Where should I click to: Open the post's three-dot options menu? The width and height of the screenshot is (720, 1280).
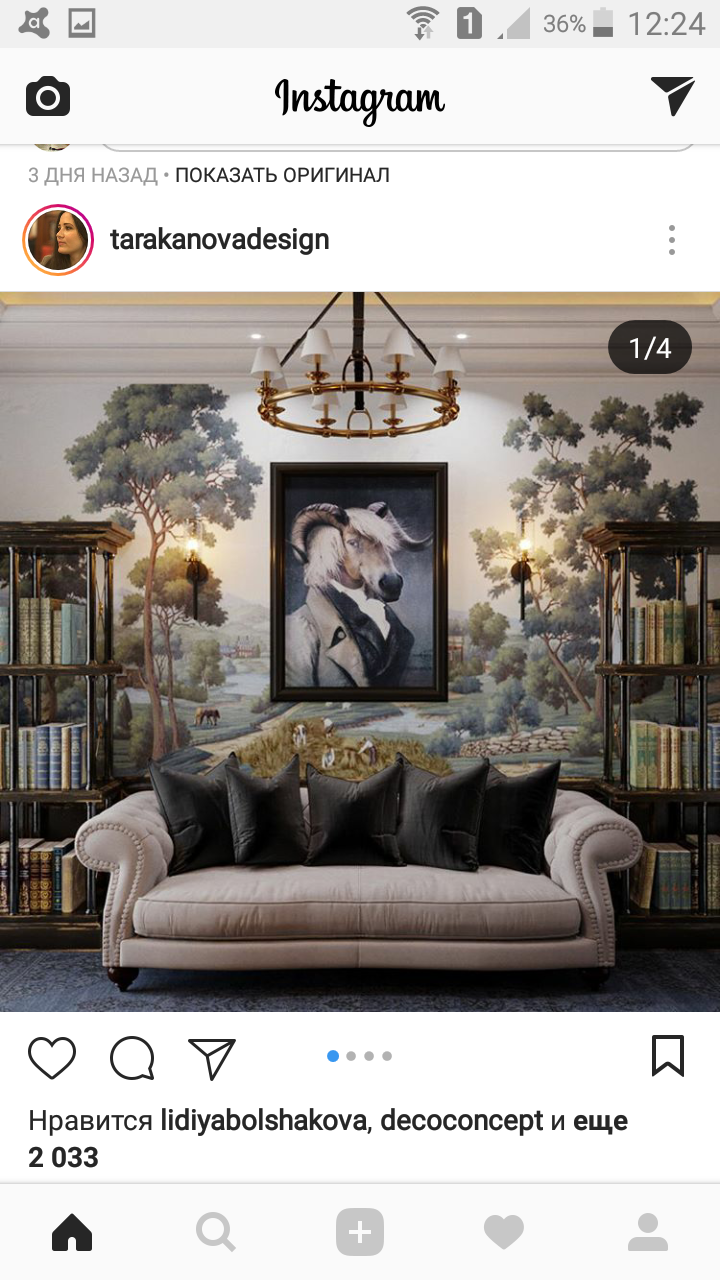click(x=671, y=240)
